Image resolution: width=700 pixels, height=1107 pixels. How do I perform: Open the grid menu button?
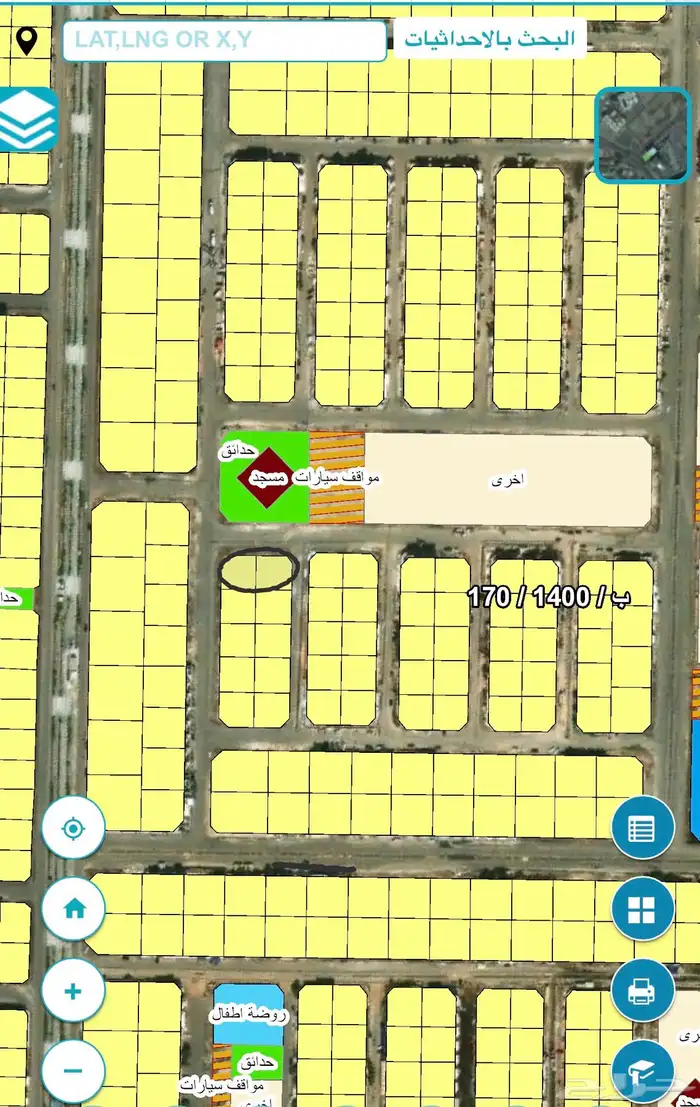[642, 909]
